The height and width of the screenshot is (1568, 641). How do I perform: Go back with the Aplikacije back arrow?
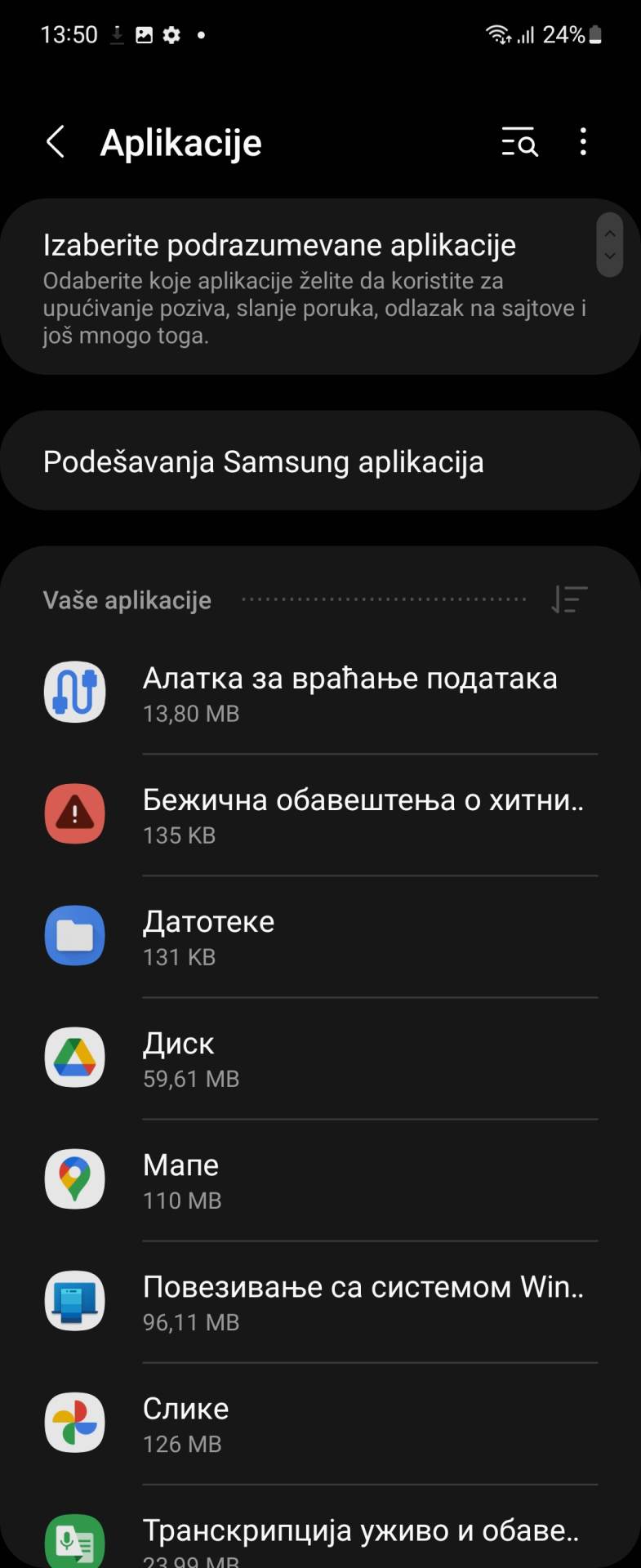(55, 141)
